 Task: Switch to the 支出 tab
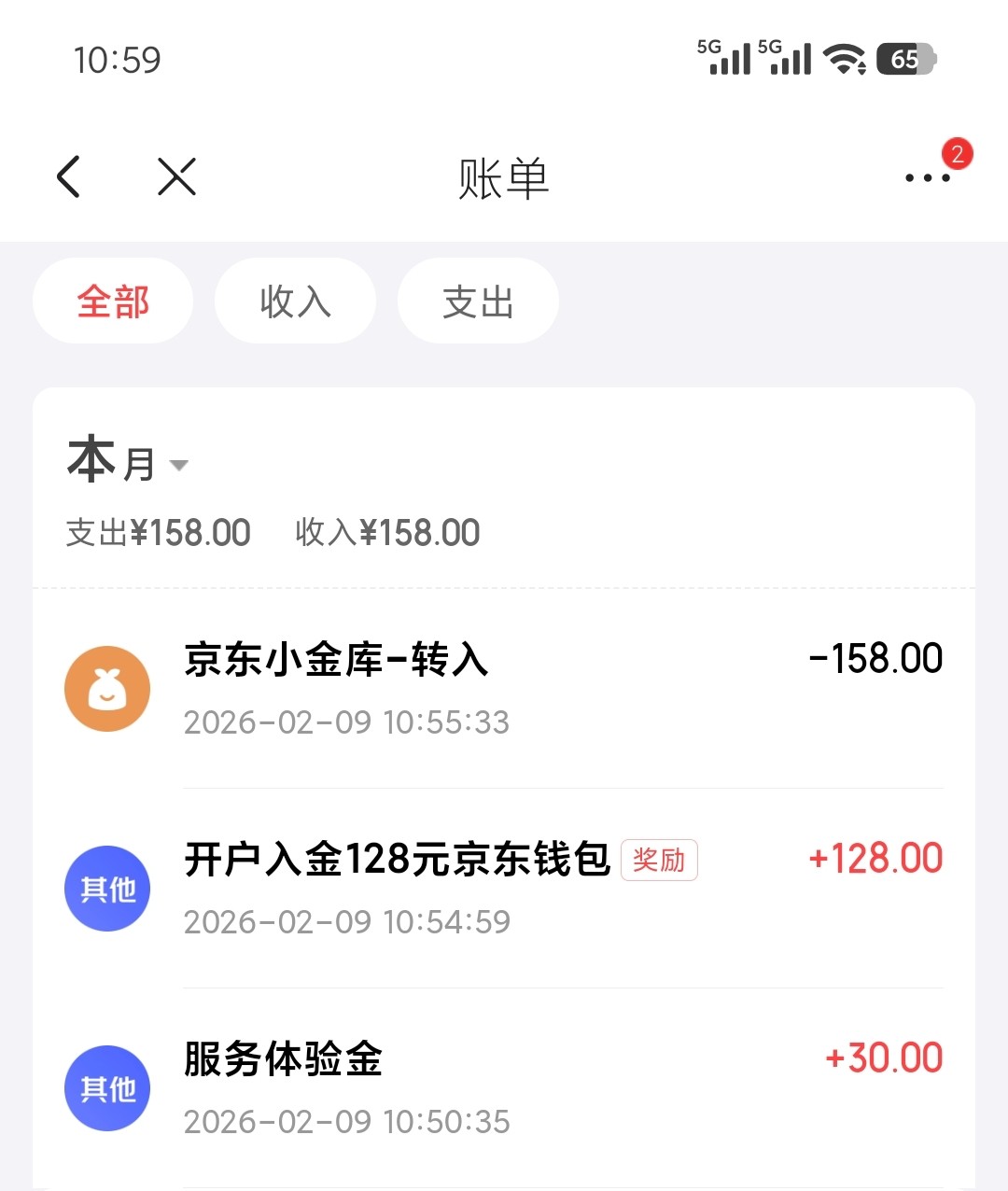(x=478, y=301)
